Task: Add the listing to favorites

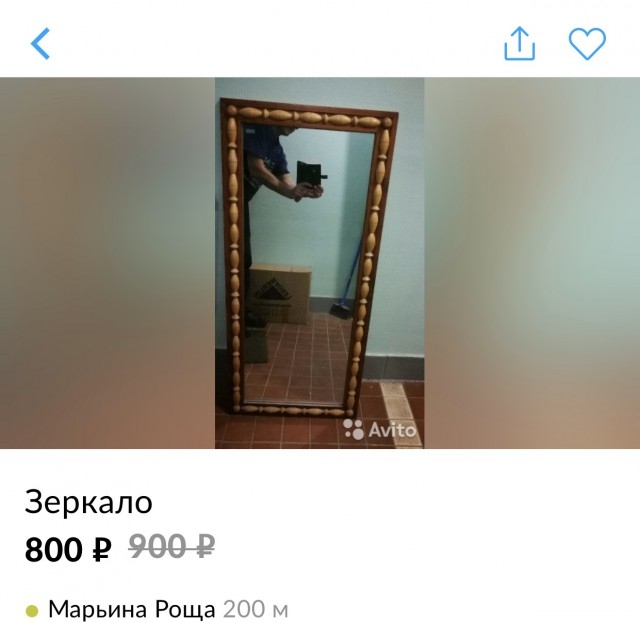Action: [587, 43]
